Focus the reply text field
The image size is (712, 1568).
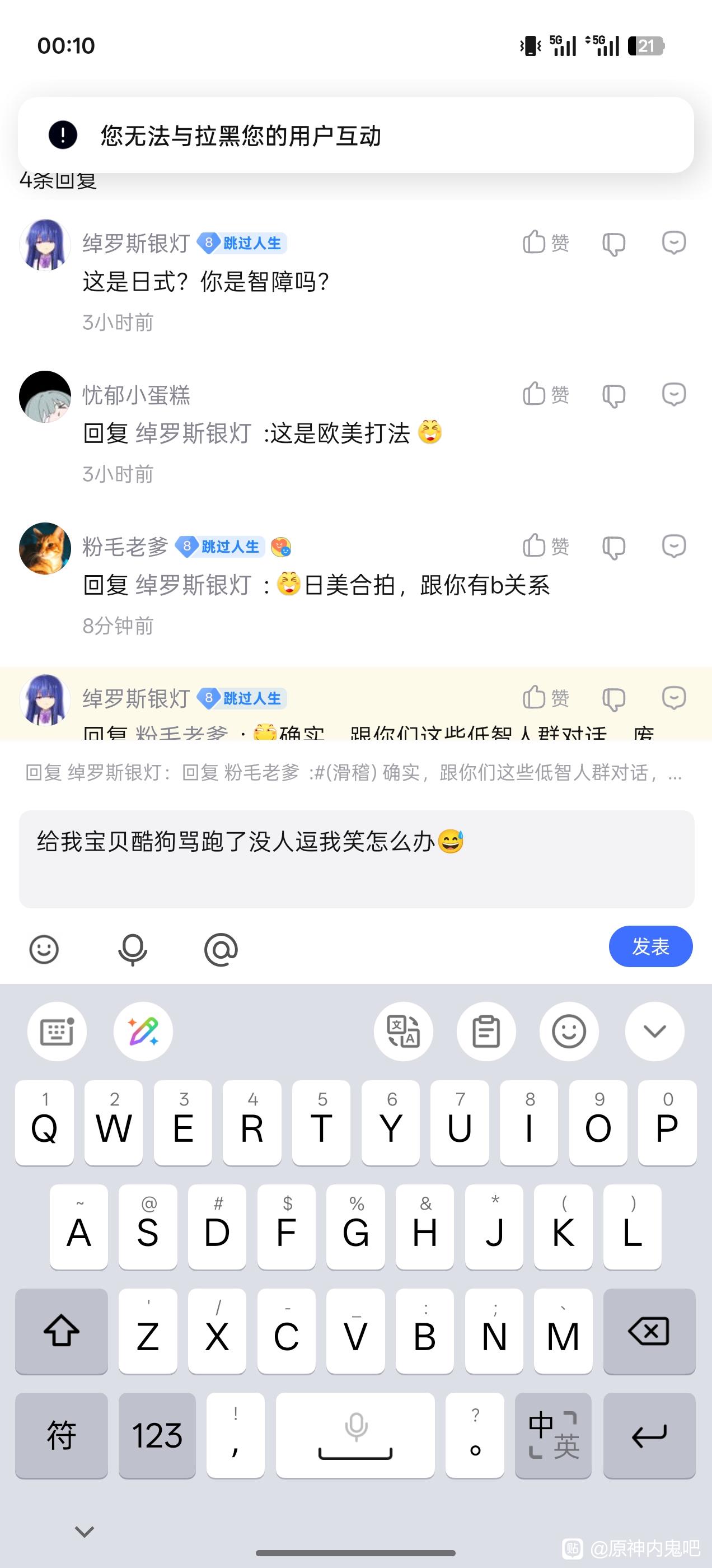[x=357, y=859]
